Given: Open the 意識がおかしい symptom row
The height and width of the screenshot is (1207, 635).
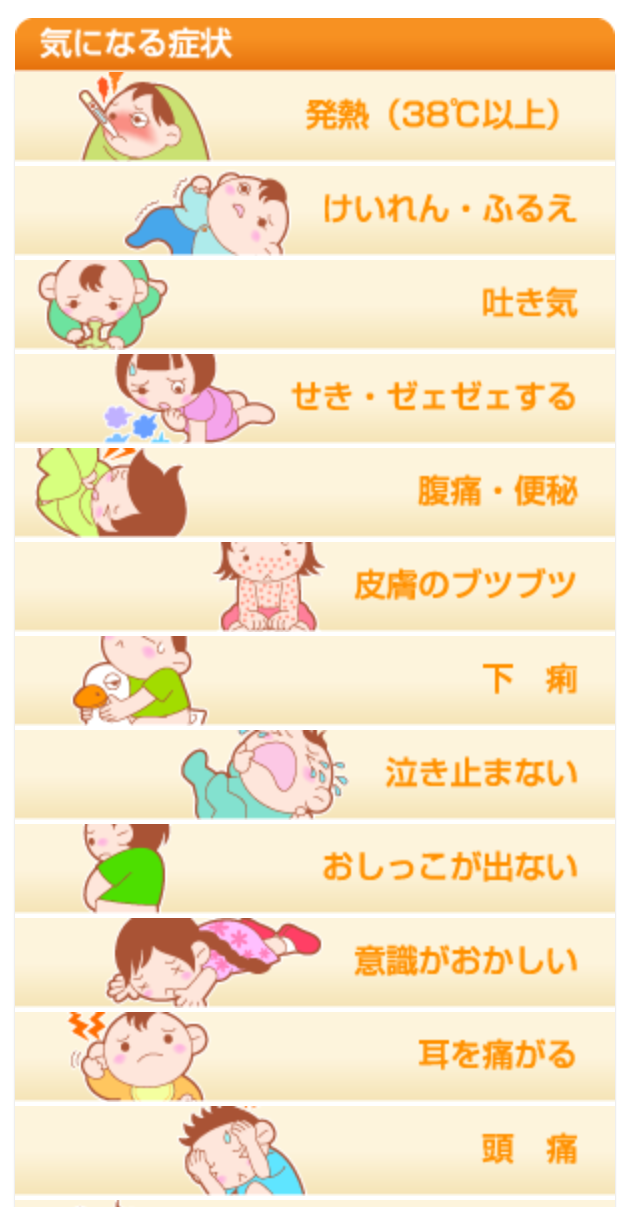Looking at the screenshot, I should click(465, 961).
